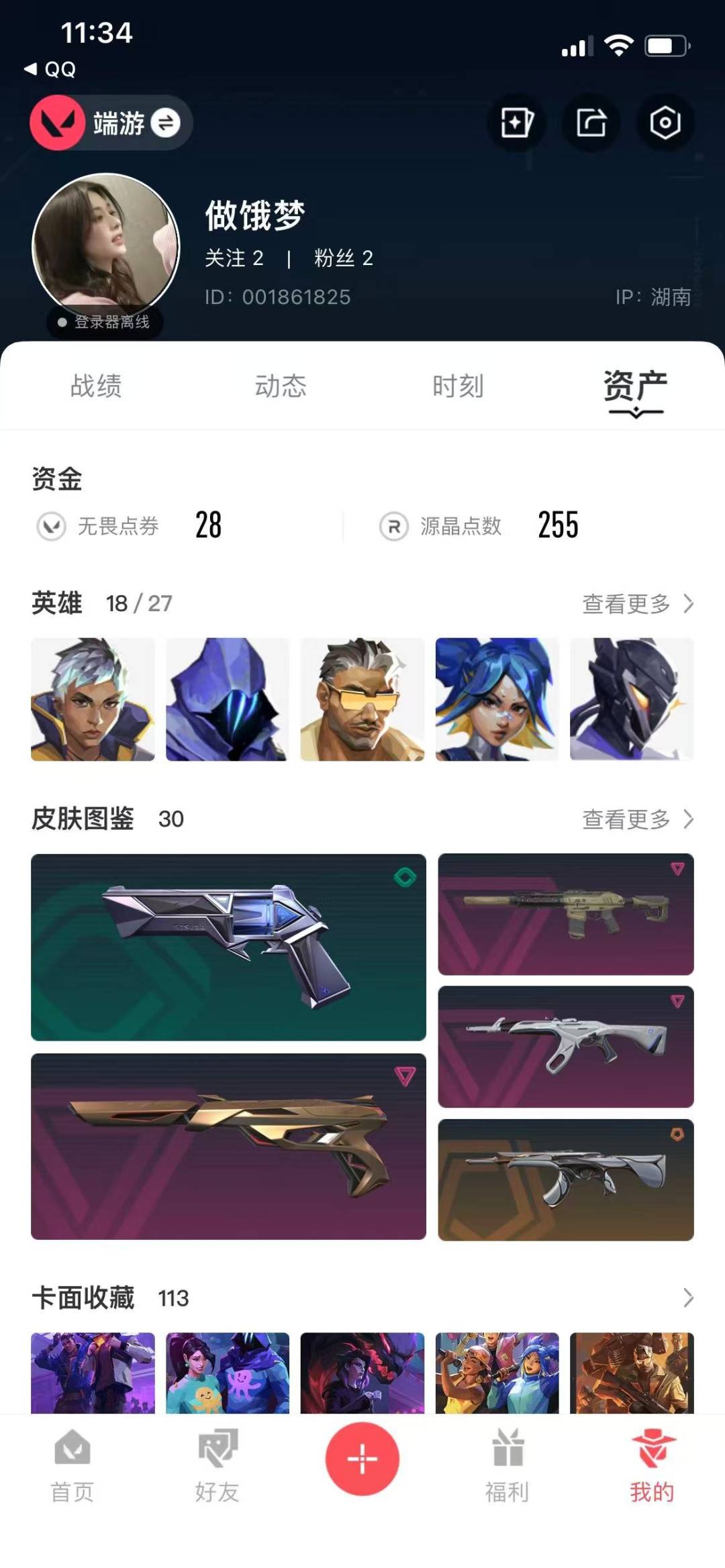This screenshot has width=725, height=1568.
Task: Show 关注 following list
Action: 234,258
